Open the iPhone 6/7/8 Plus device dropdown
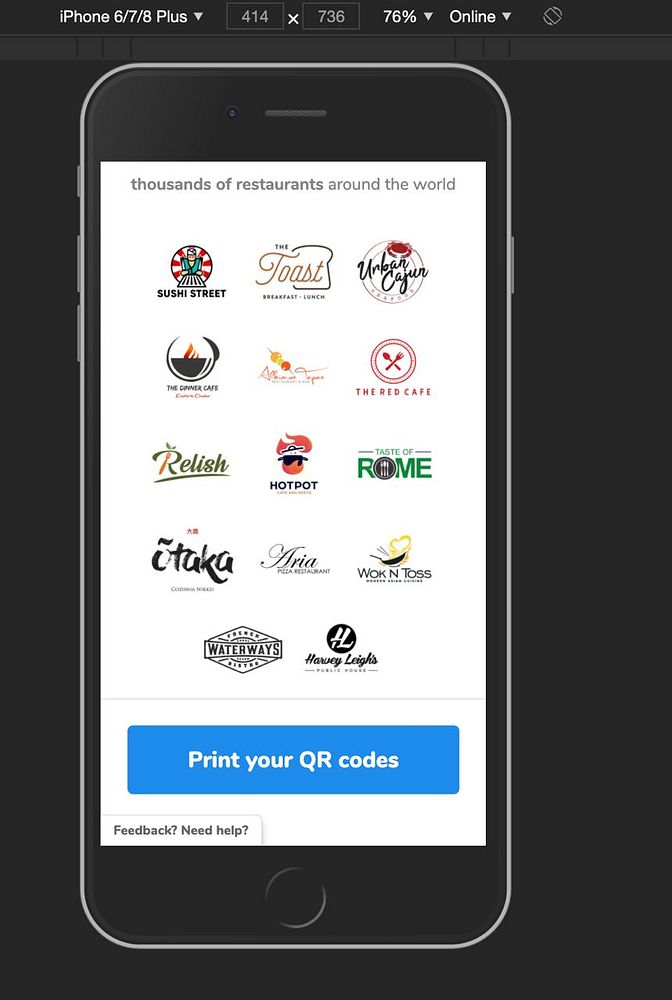672x1000 pixels. [x=131, y=17]
